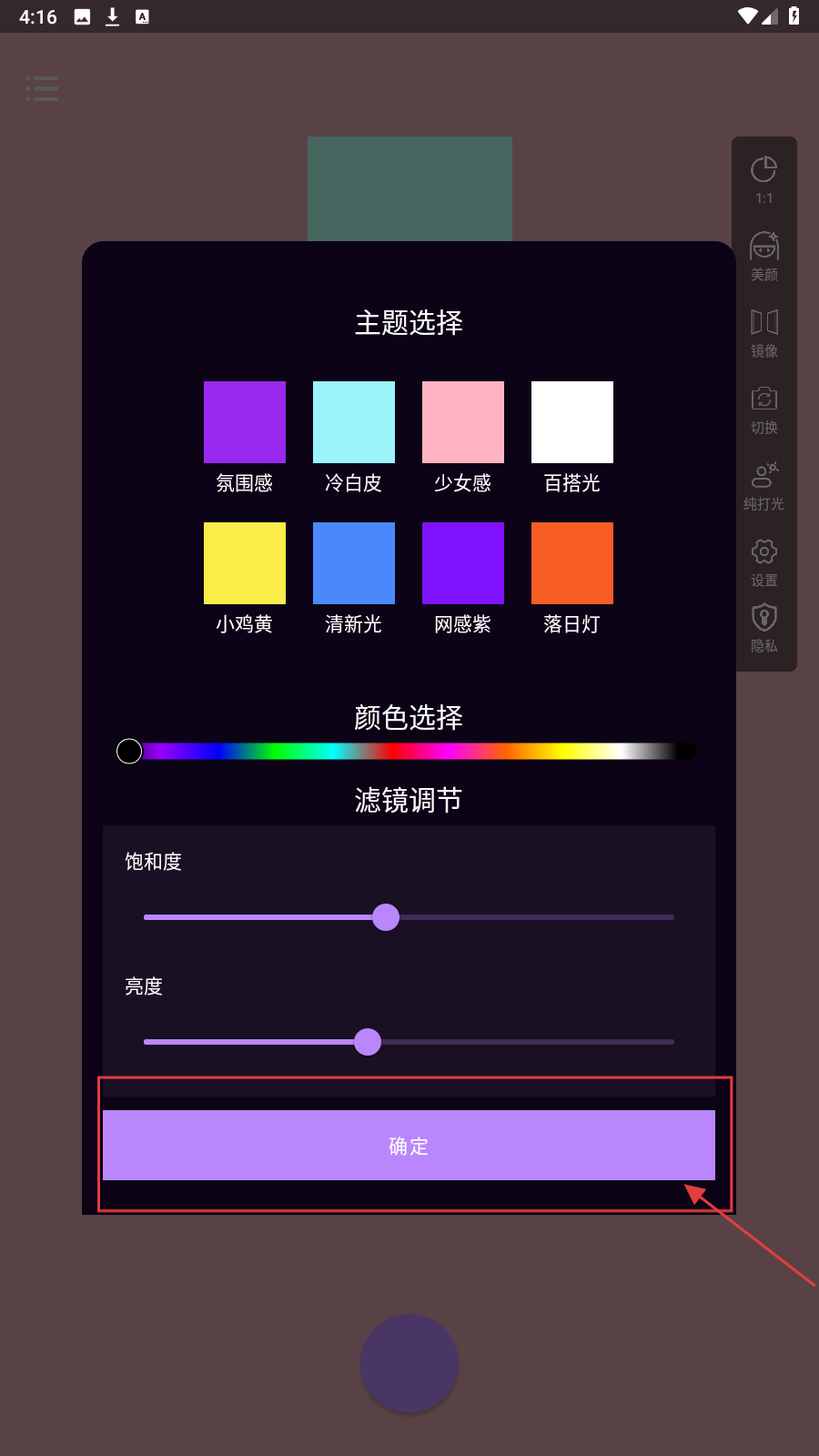Adjust the 亮度 brightness slider
Image resolution: width=819 pixels, height=1456 pixels.
[368, 1042]
